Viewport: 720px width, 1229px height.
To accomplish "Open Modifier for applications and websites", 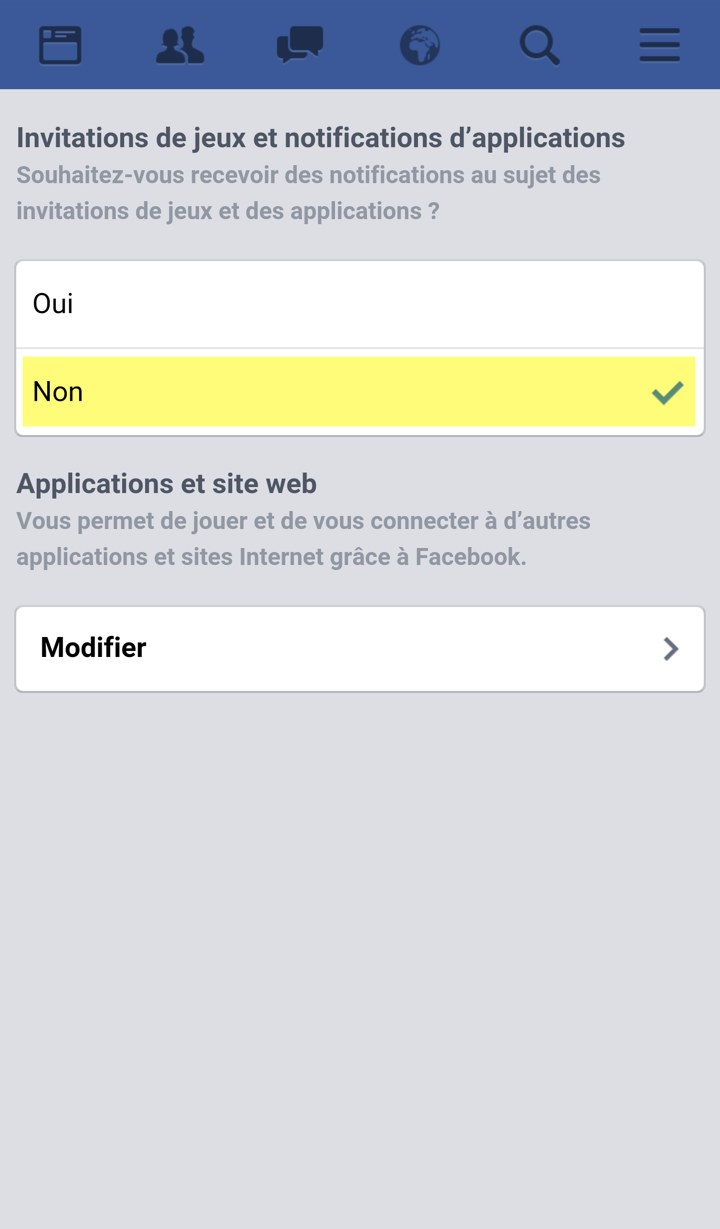I will point(360,648).
